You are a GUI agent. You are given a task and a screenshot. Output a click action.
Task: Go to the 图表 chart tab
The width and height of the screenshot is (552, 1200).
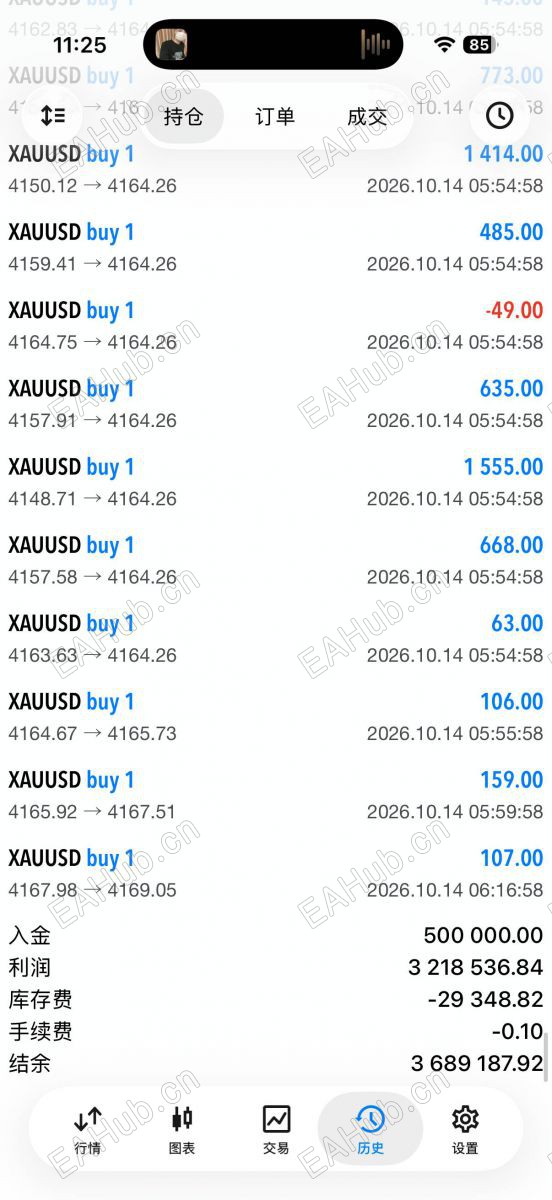pyautogui.click(x=182, y=1130)
